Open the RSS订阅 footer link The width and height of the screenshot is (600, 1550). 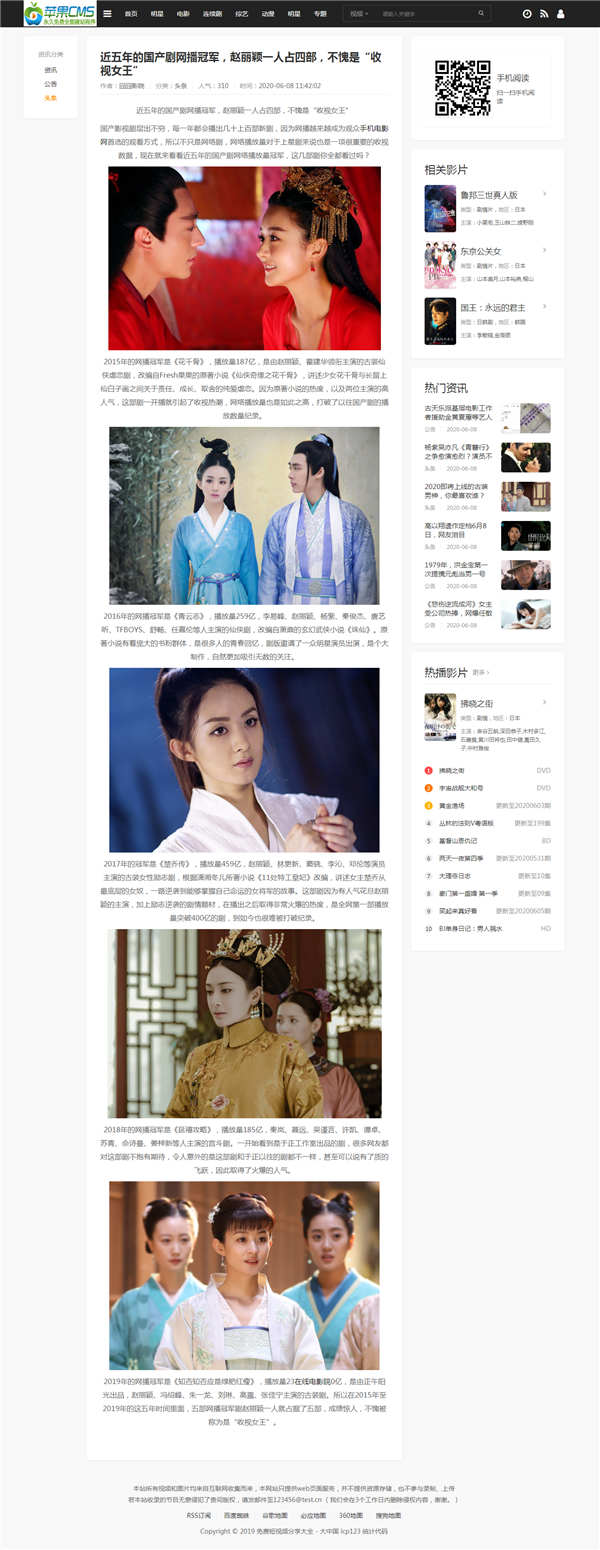point(199,1515)
